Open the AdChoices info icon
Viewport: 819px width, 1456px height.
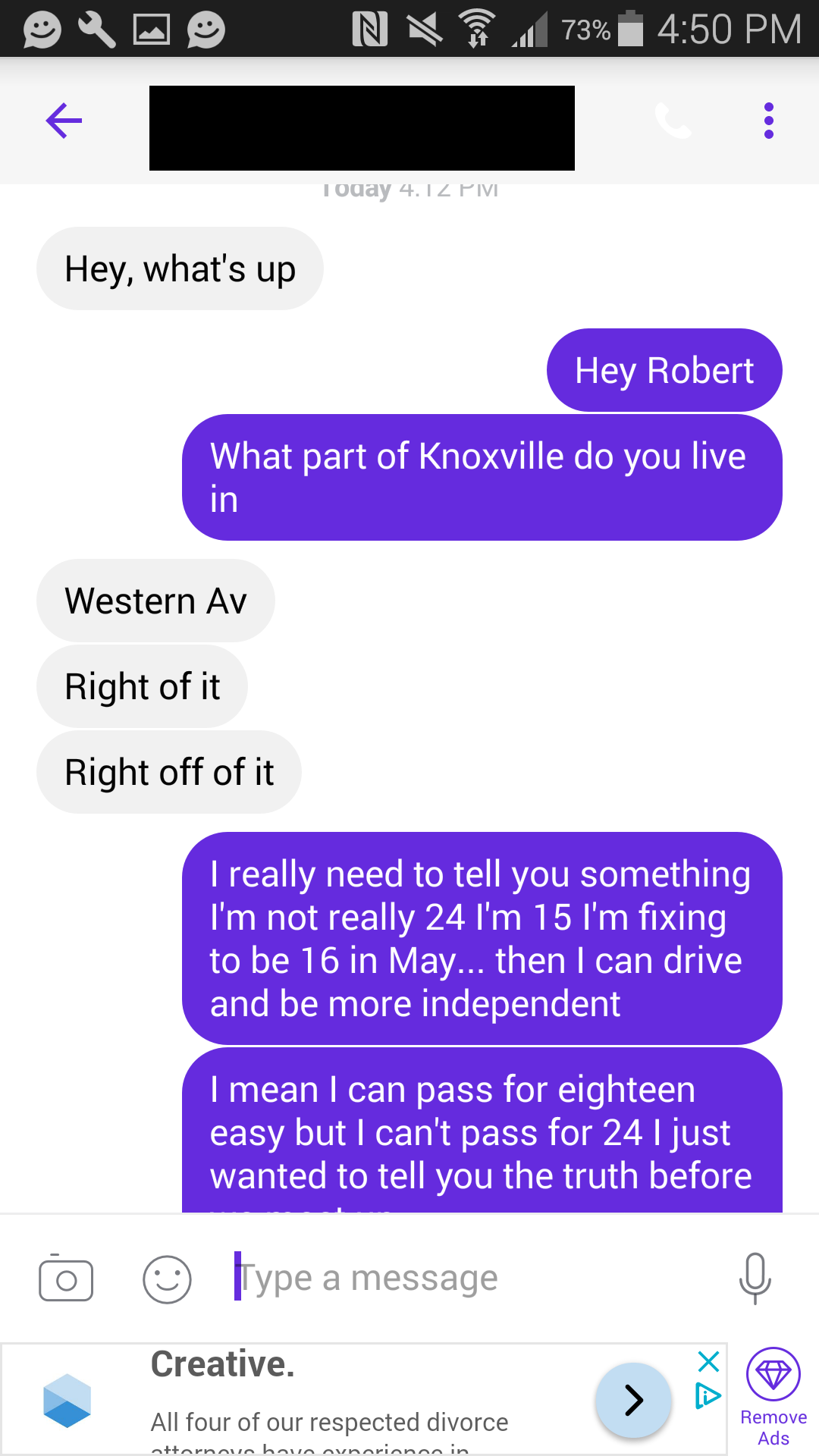[708, 1395]
